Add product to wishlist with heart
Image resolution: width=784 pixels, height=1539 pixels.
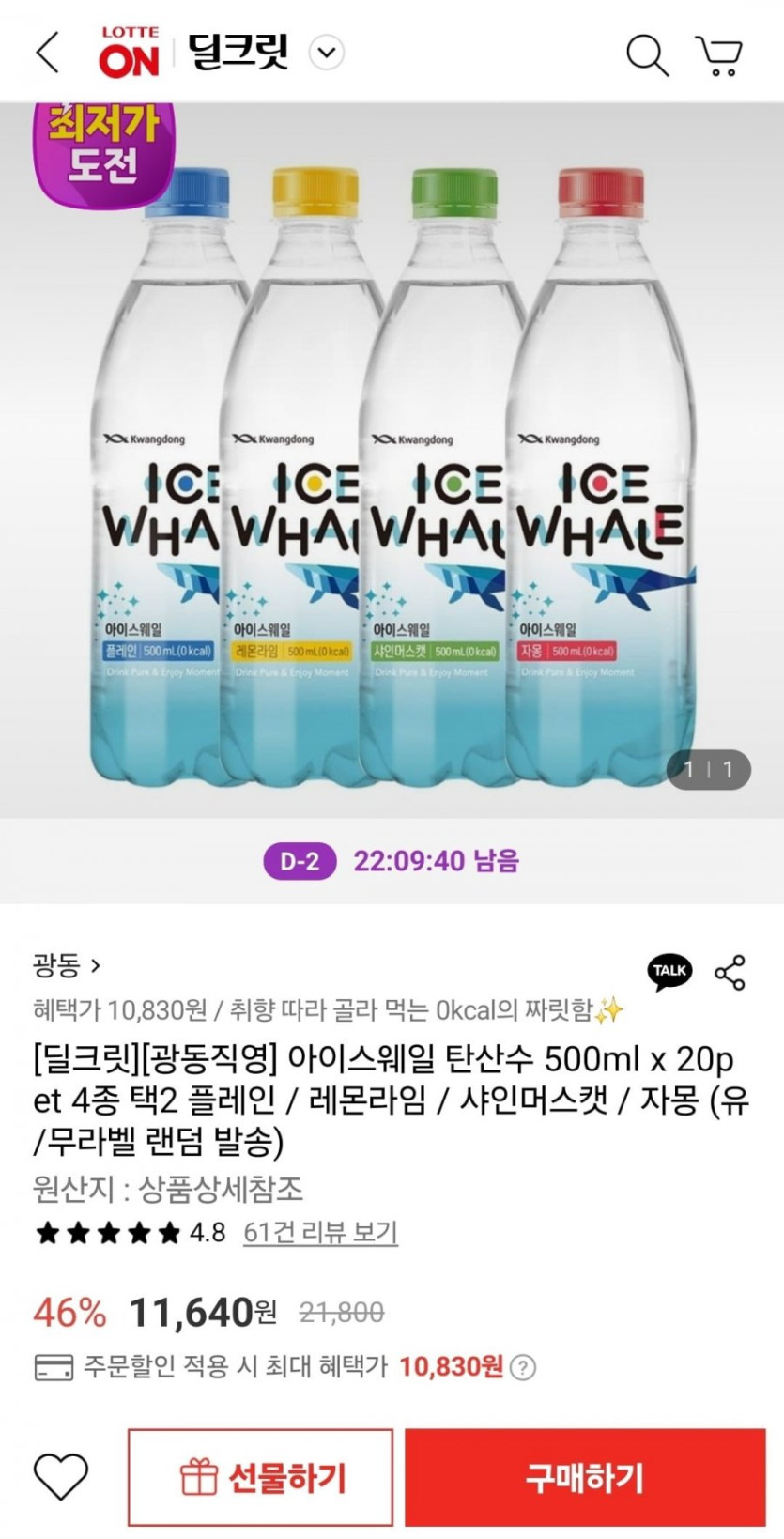[x=61, y=1477]
